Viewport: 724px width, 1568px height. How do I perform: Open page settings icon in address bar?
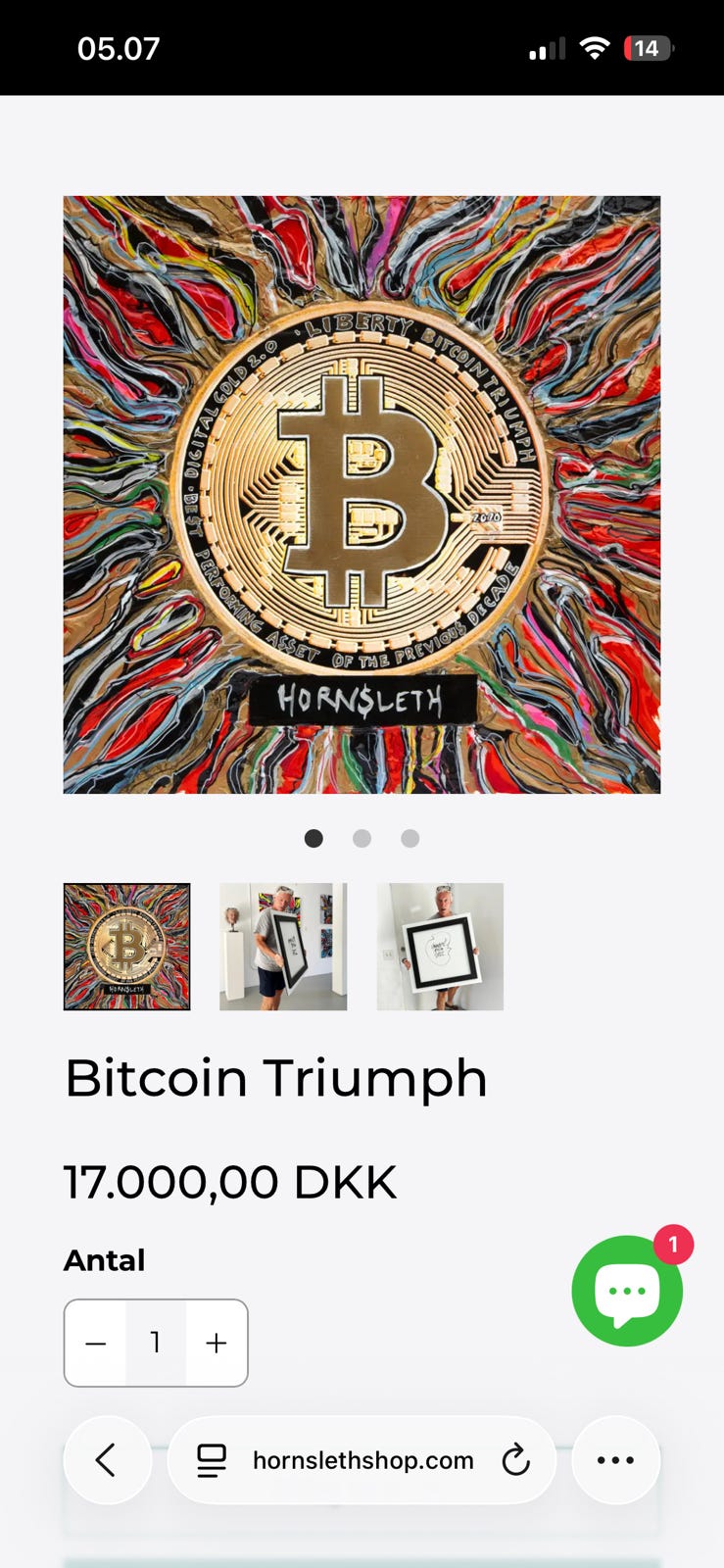pyautogui.click(x=212, y=1460)
